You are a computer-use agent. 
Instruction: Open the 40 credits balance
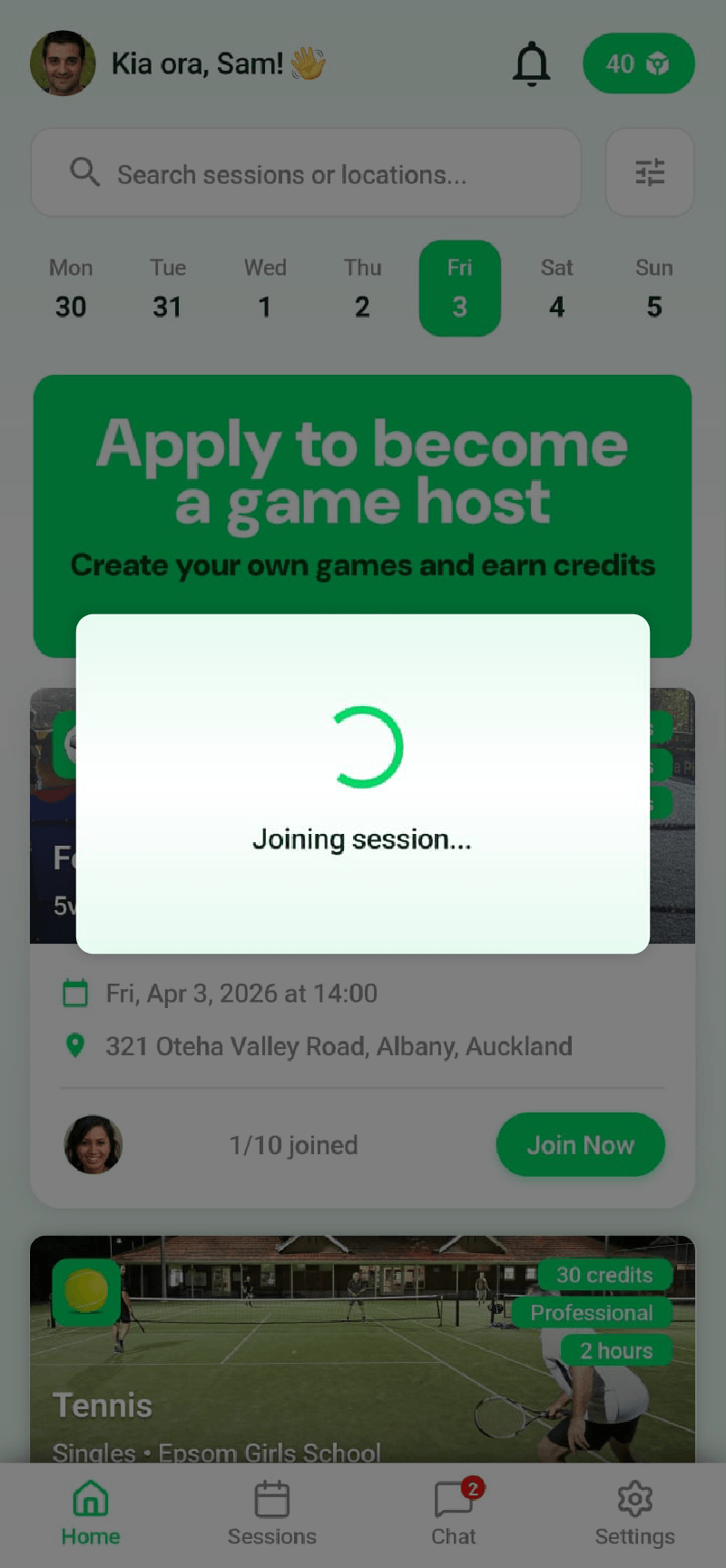638,64
